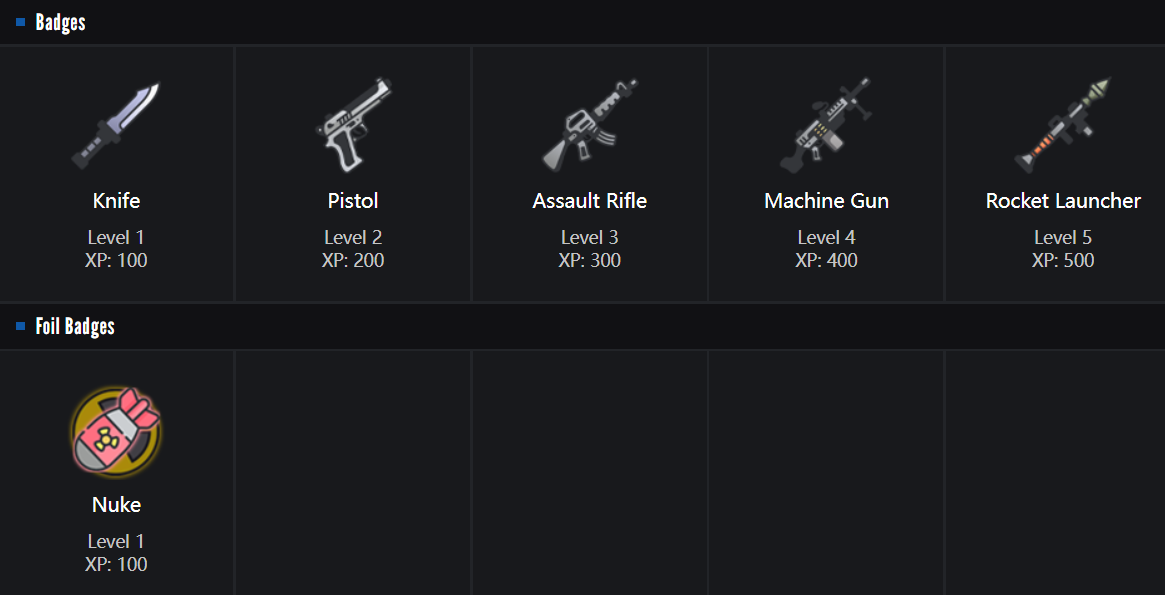Open the Nuke foil badge

(116, 431)
